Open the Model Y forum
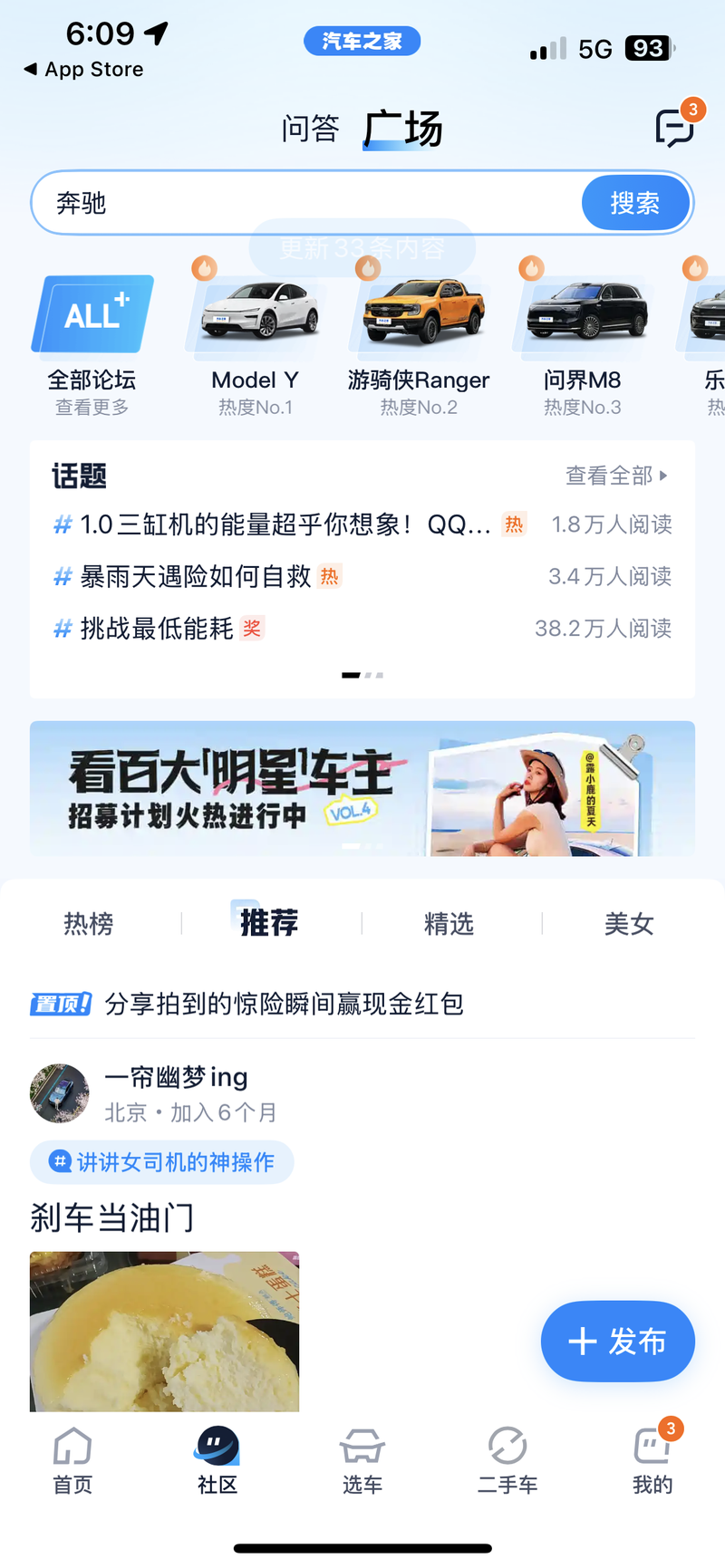The image size is (725, 1568). coord(256,344)
